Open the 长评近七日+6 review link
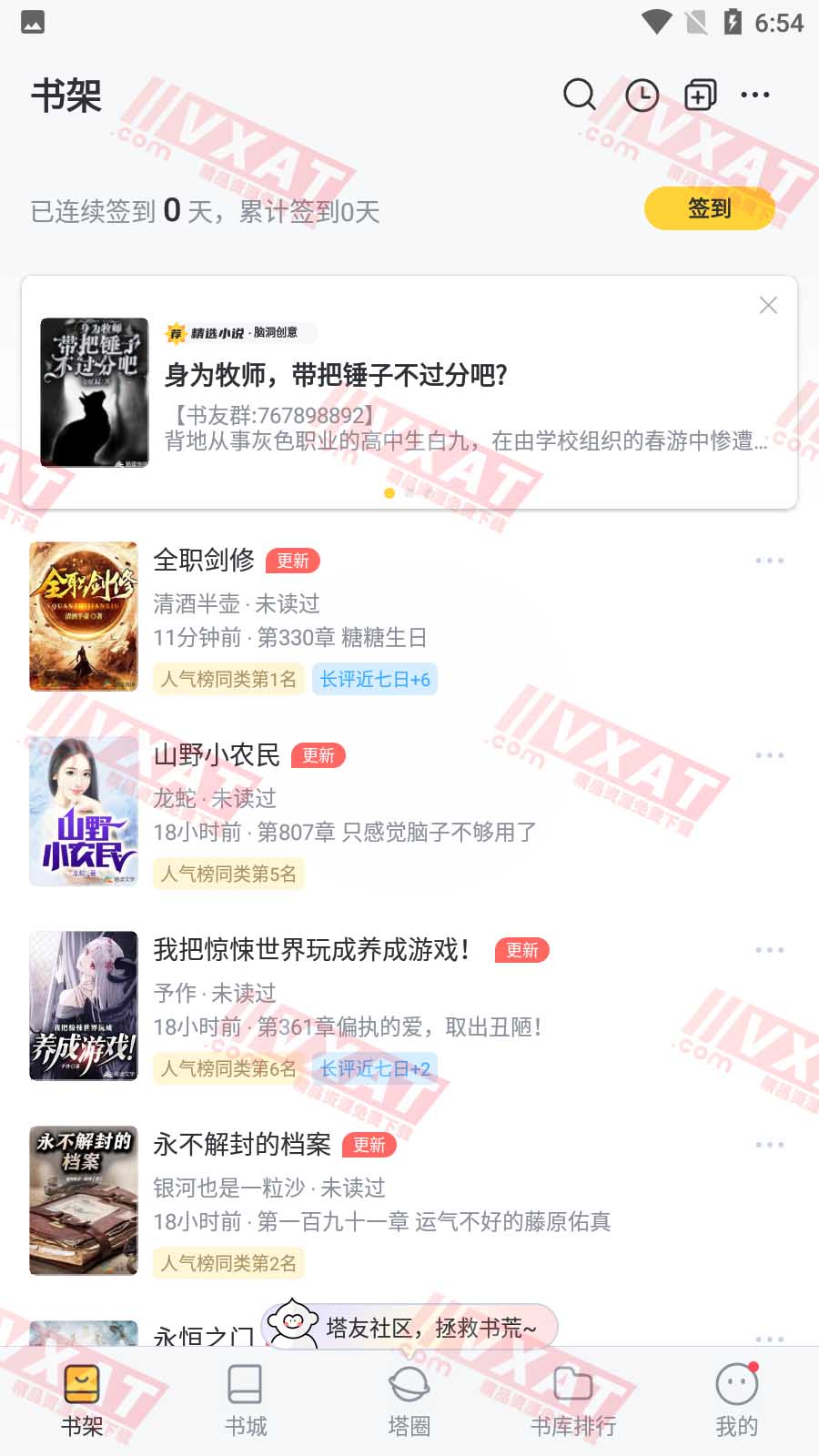819x1456 pixels. tap(375, 679)
